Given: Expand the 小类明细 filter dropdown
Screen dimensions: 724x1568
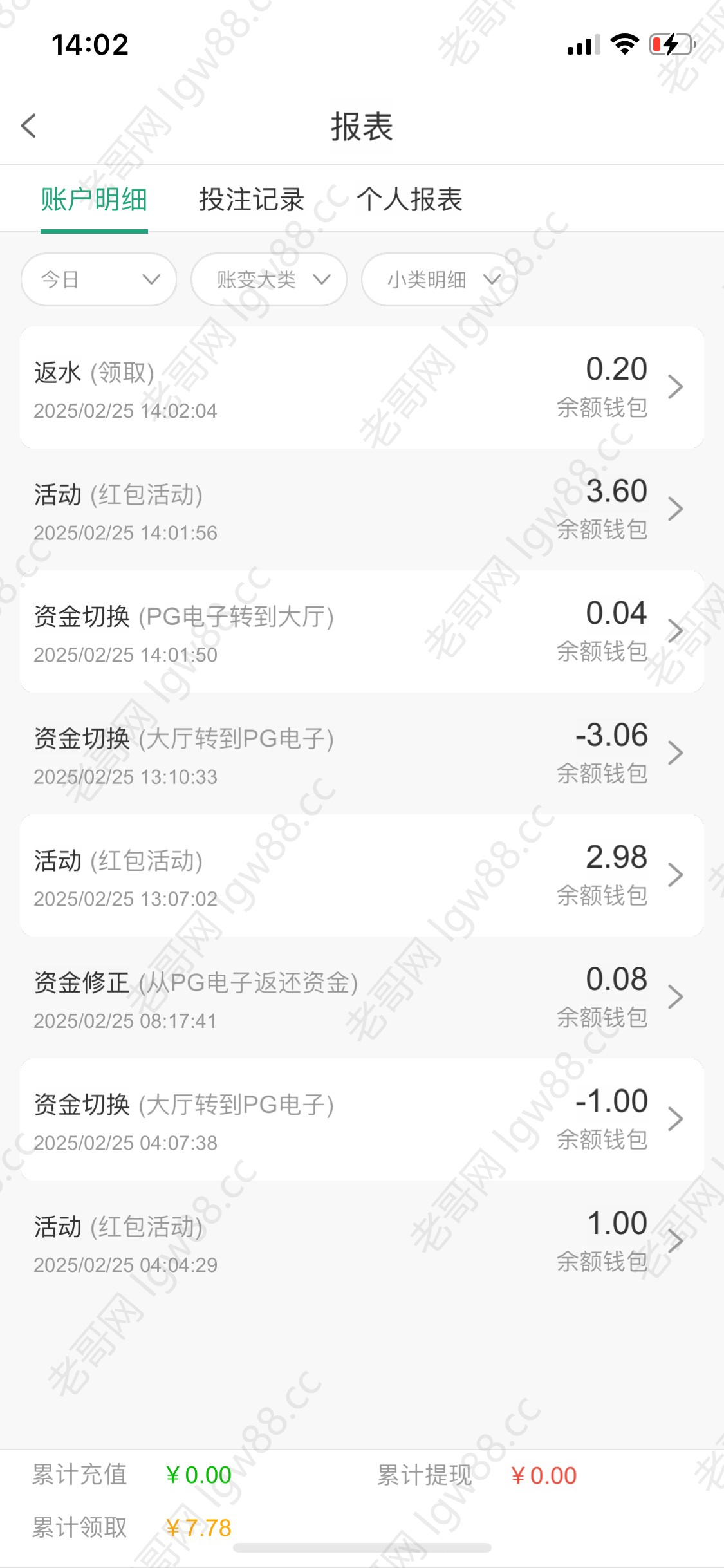Looking at the screenshot, I should click(x=440, y=279).
